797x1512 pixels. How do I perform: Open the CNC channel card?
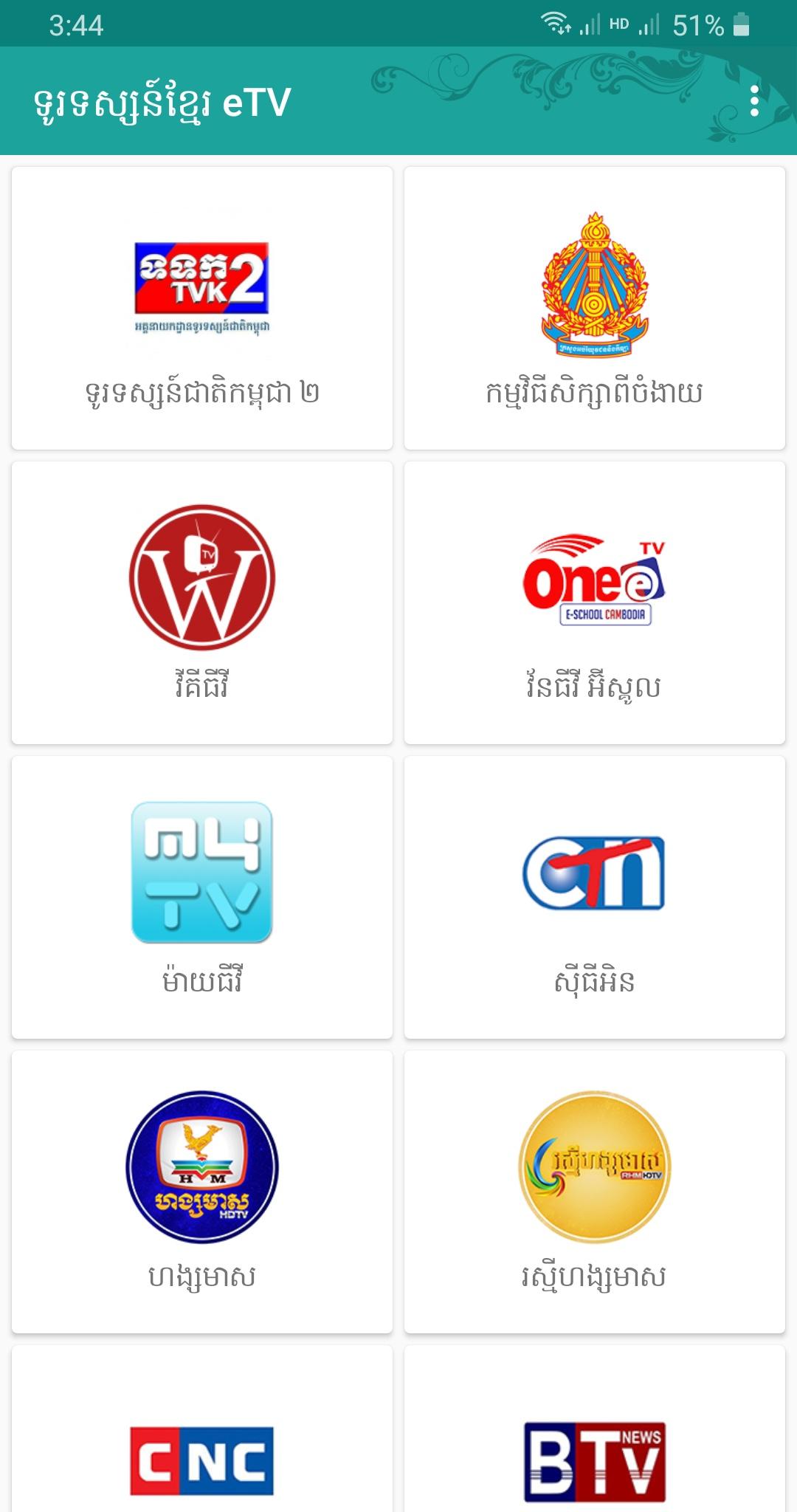(202, 1429)
